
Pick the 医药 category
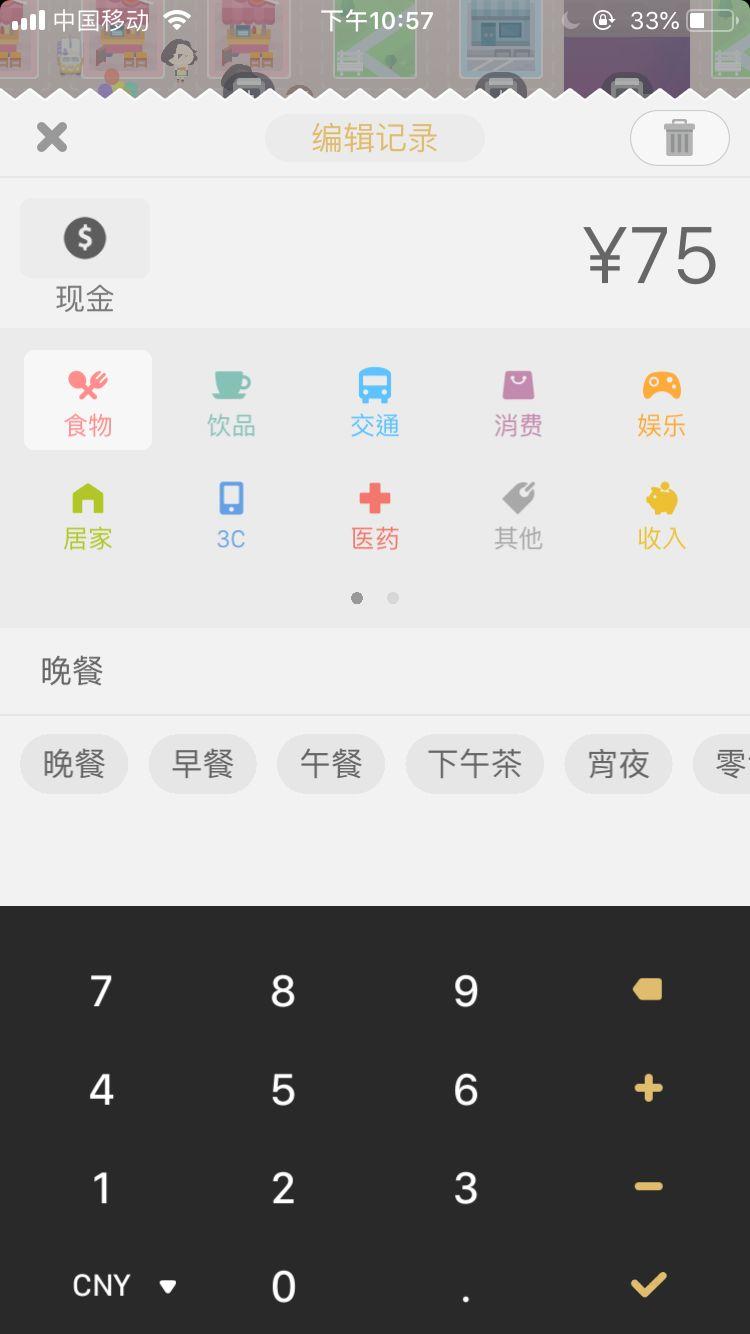click(x=375, y=515)
